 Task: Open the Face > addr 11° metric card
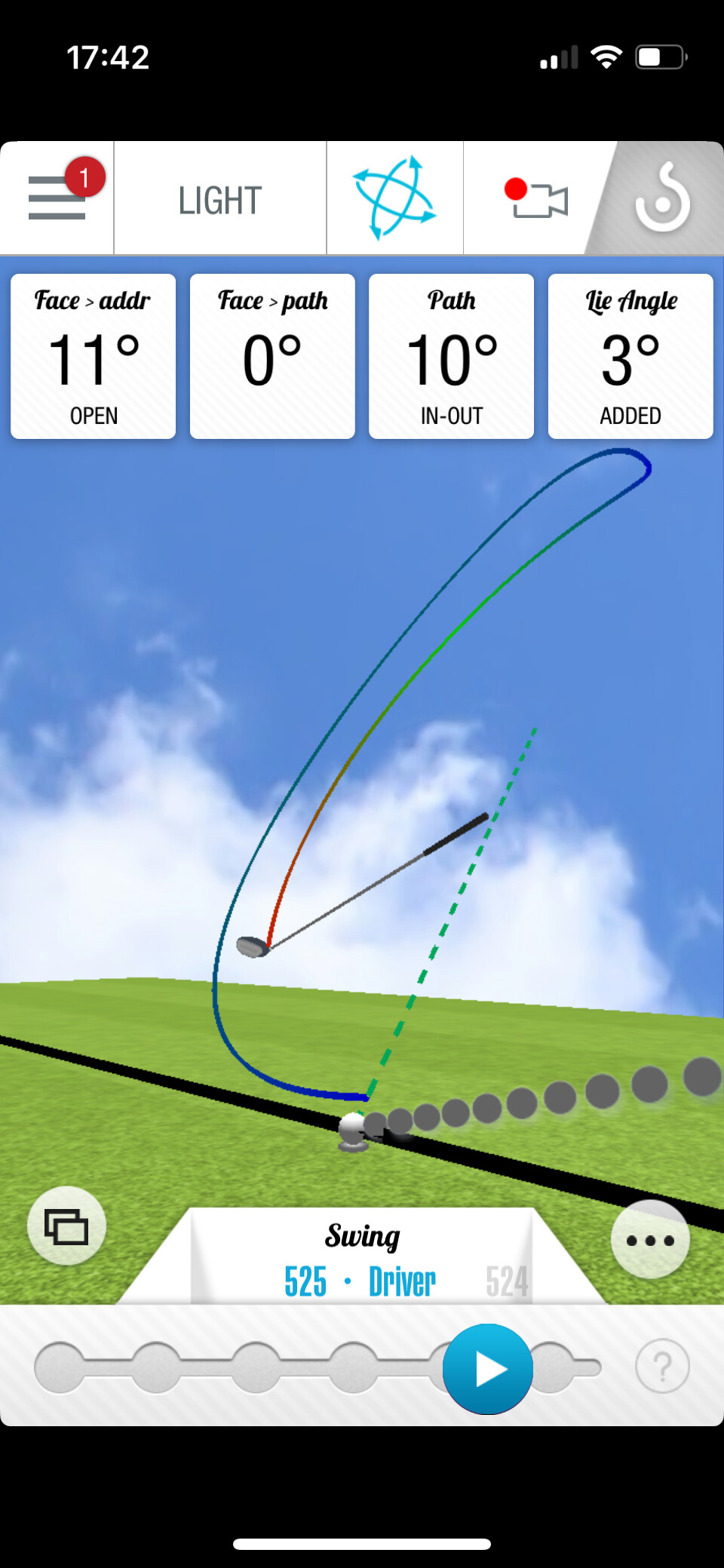[93, 356]
